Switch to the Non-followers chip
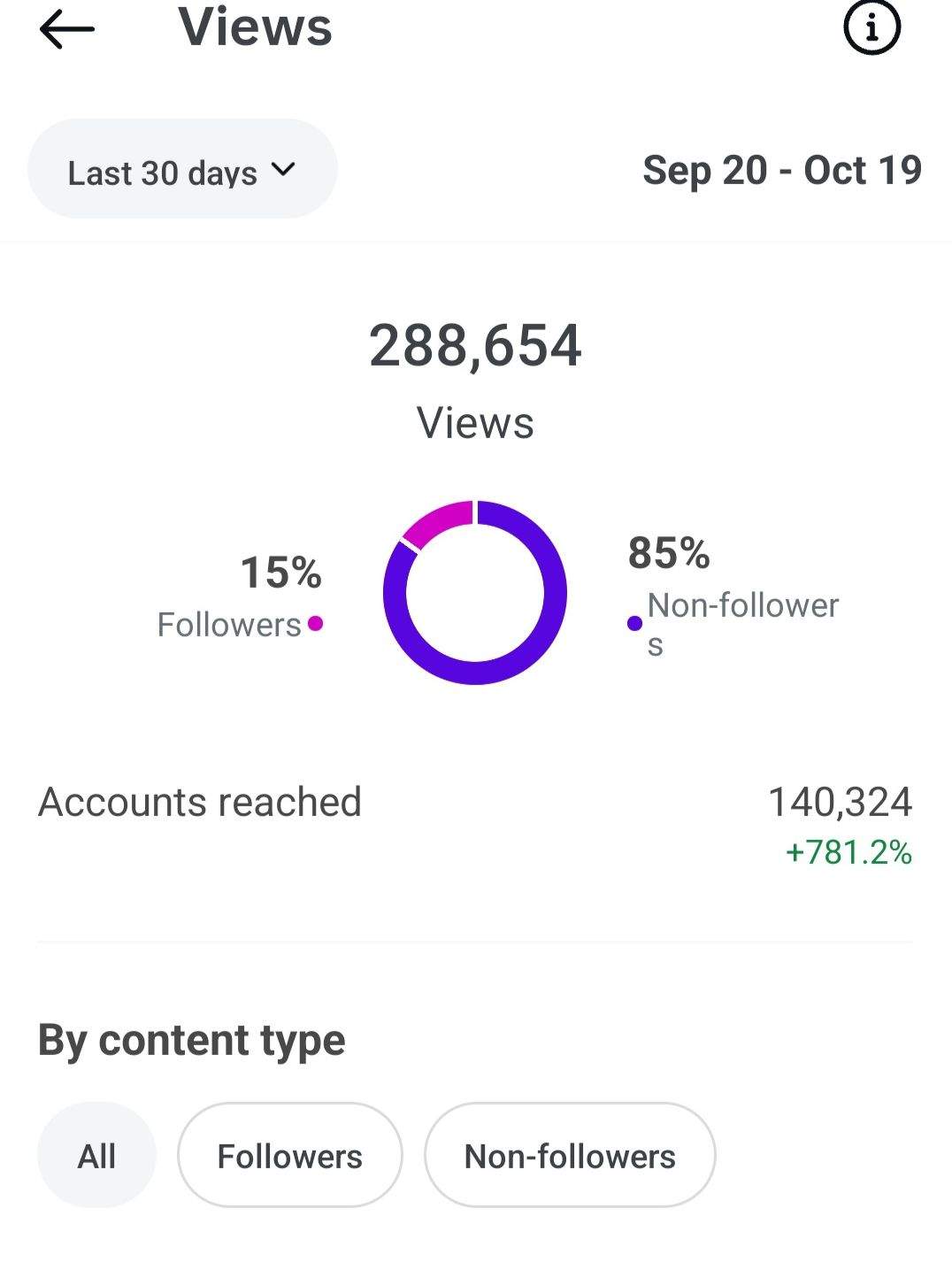 tap(570, 1156)
